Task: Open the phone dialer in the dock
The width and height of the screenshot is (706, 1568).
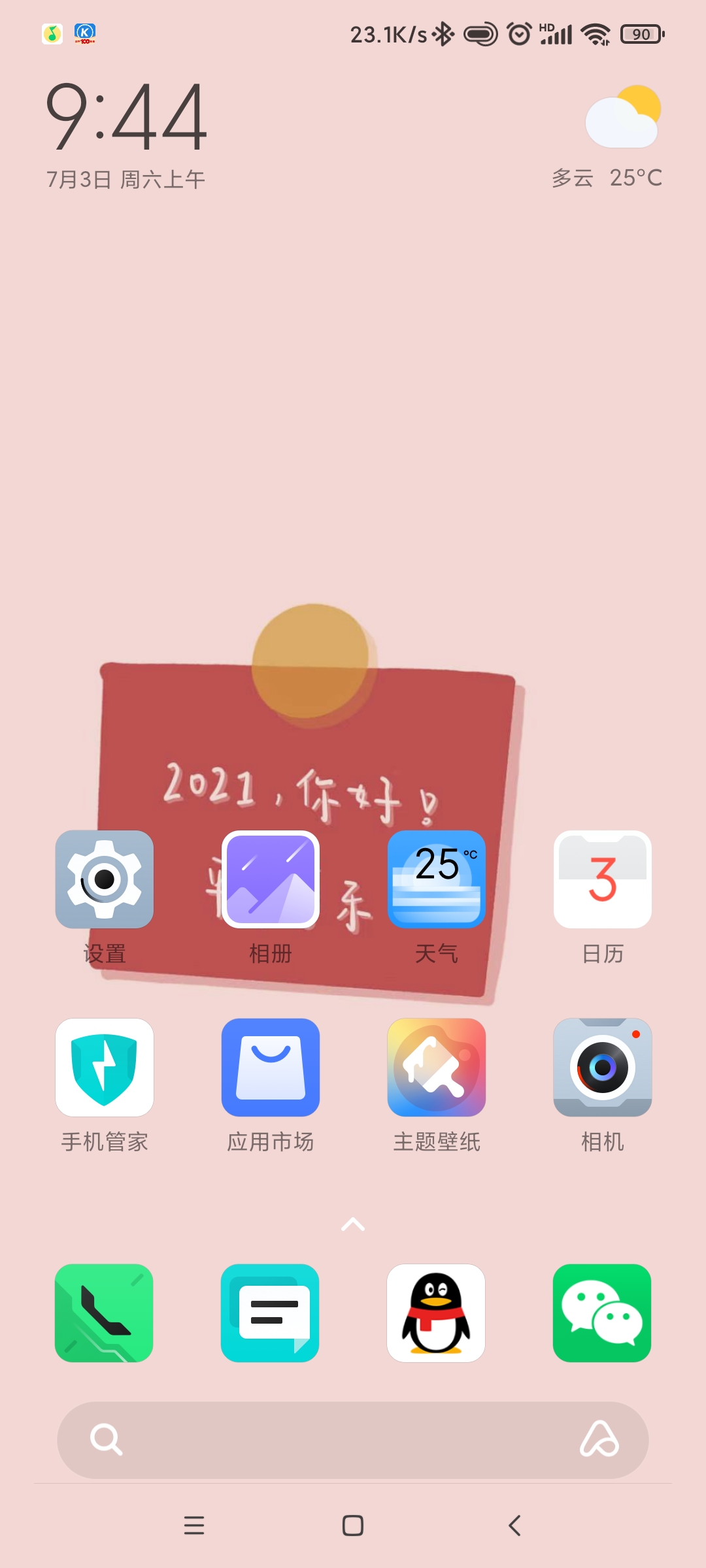Action: point(105,1313)
